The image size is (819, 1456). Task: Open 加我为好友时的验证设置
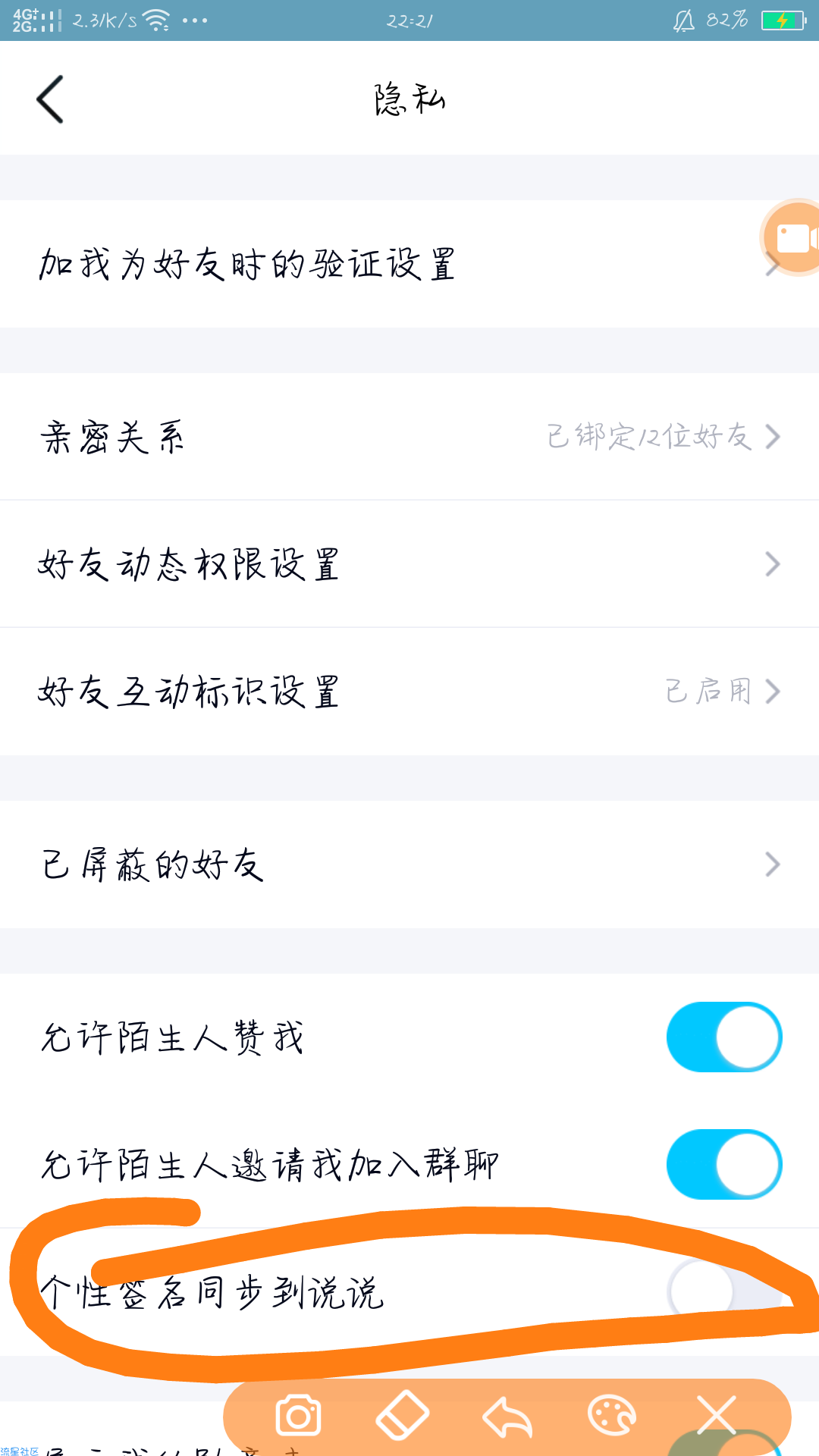pos(409,264)
